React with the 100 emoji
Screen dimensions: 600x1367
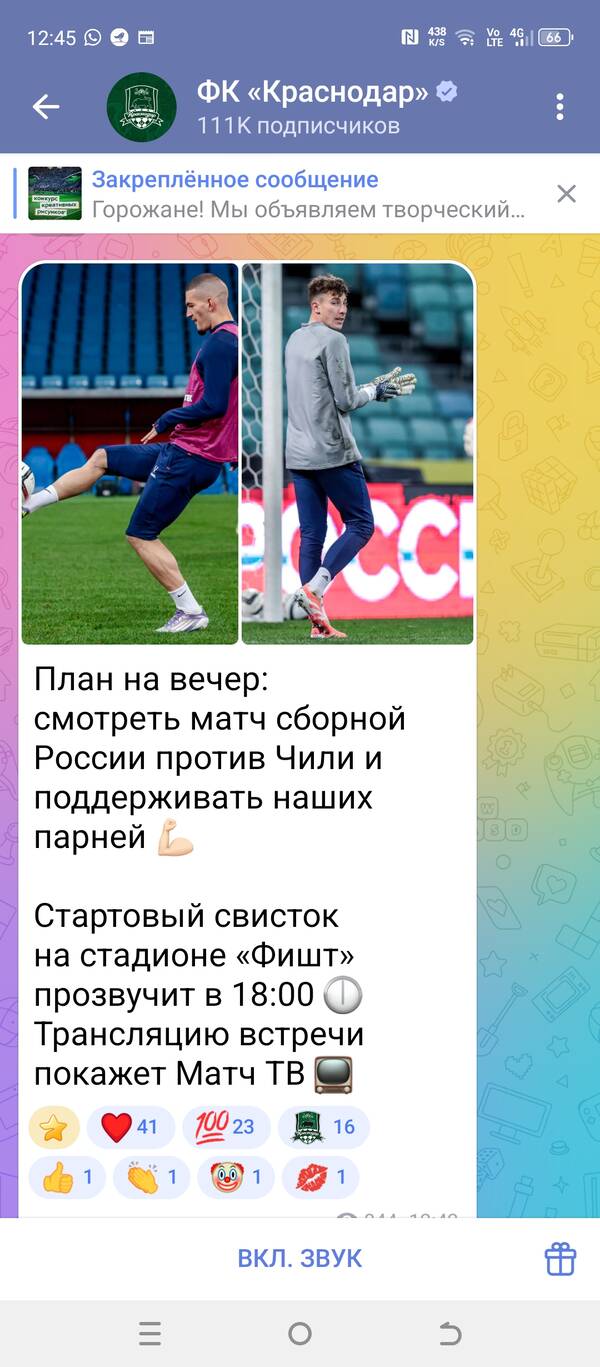(x=226, y=1127)
